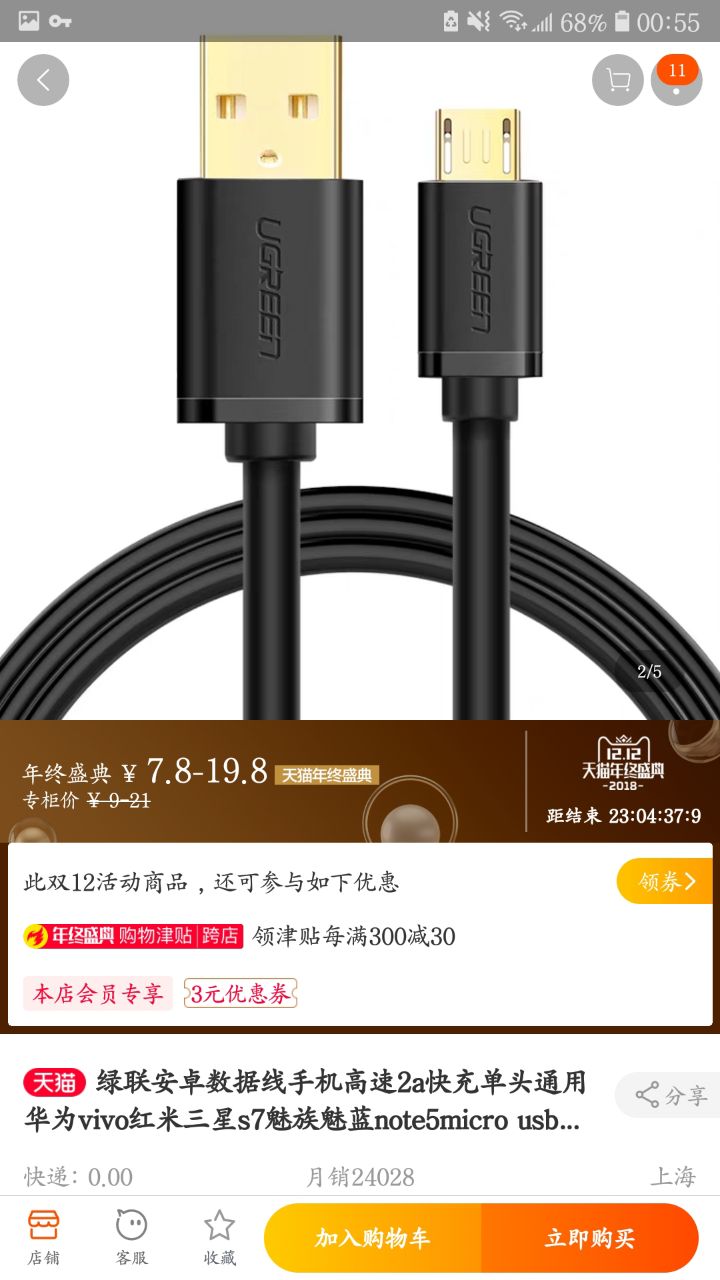Select 加入购物车 to add to cart

click(373, 1238)
